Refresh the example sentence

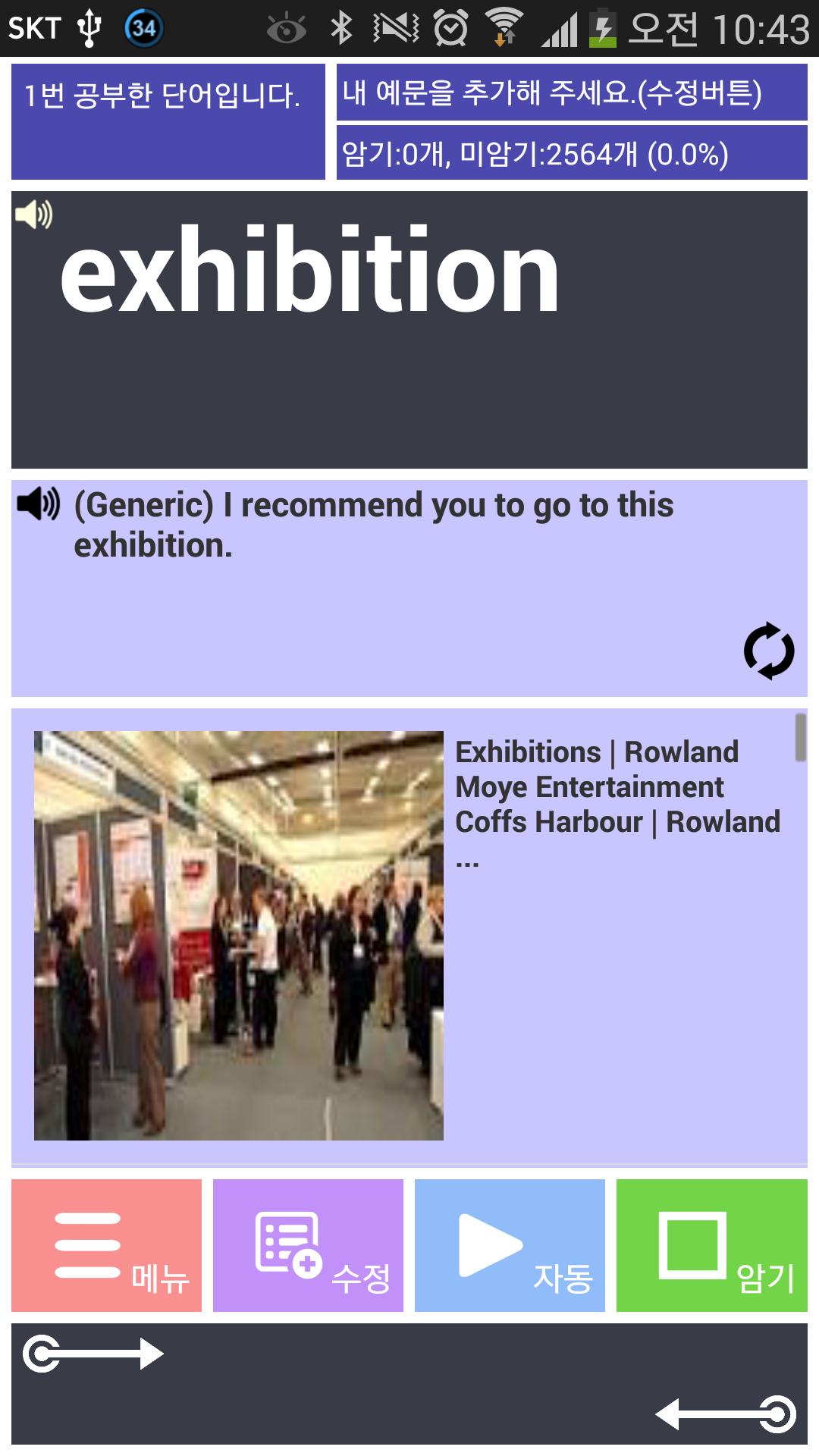pyautogui.click(x=768, y=651)
